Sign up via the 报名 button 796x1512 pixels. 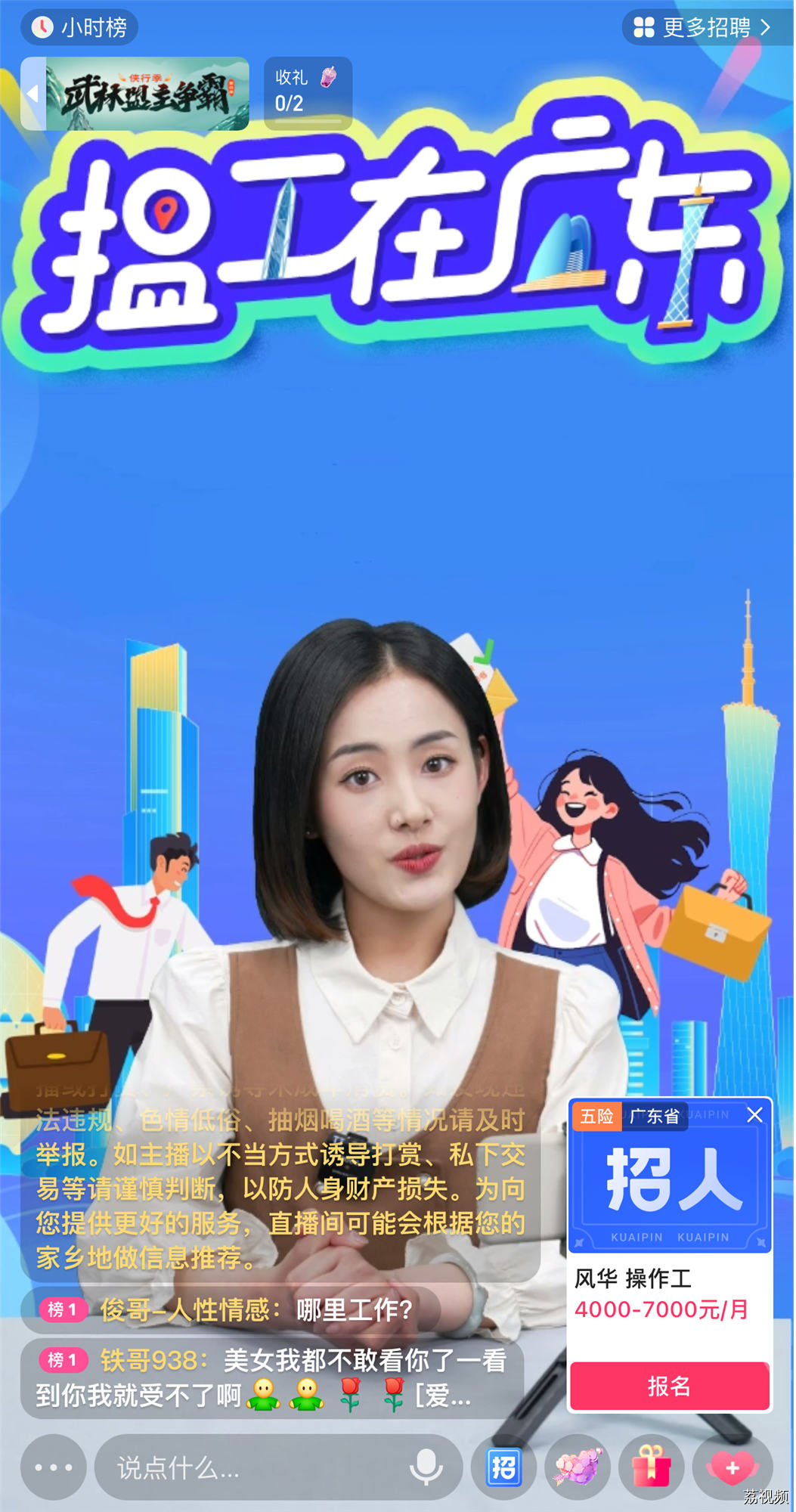(x=670, y=1386)
